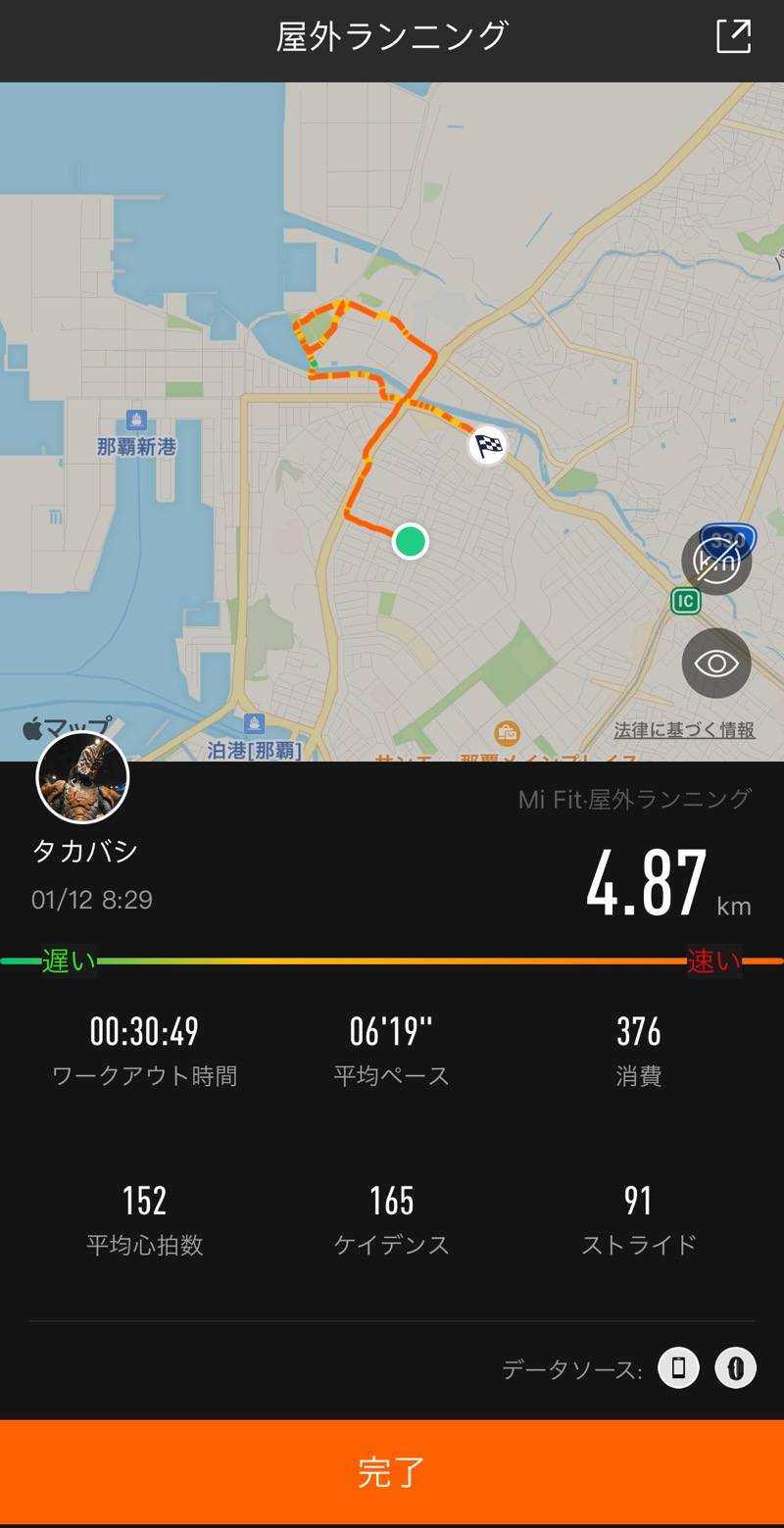The height and width of the screenshot is (1528, 784).
Task: Toggle the kilometer markers on the map
Action: point(716,561)
